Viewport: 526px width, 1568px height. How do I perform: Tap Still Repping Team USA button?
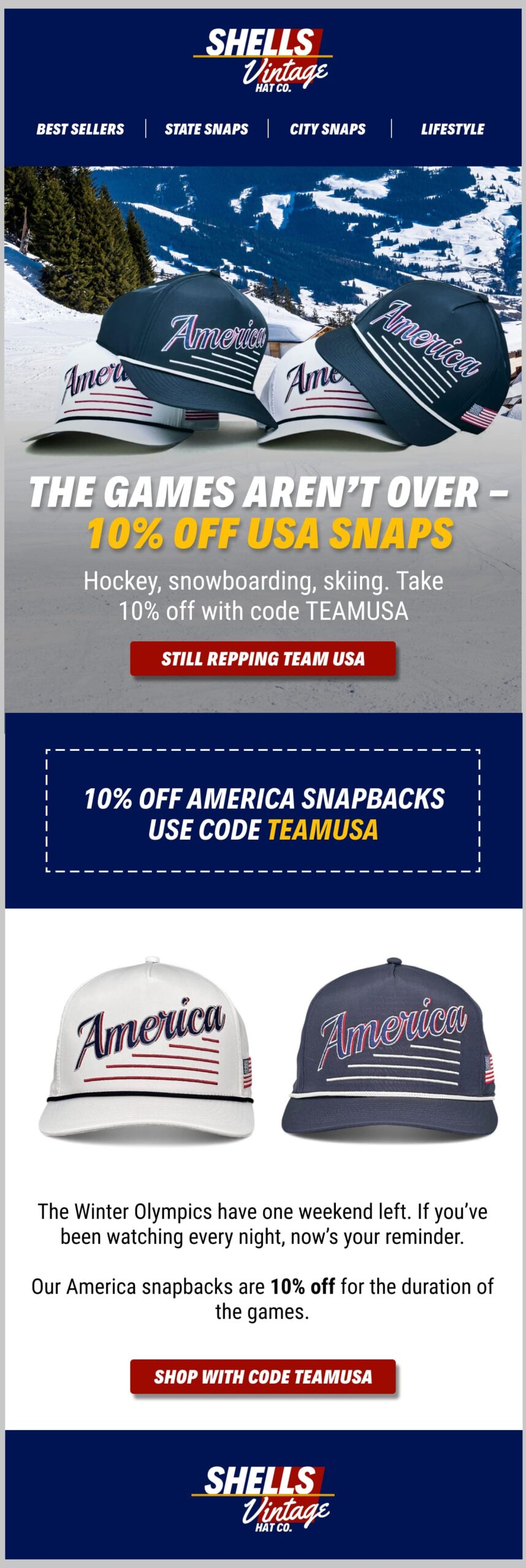(x=263, y=658)
